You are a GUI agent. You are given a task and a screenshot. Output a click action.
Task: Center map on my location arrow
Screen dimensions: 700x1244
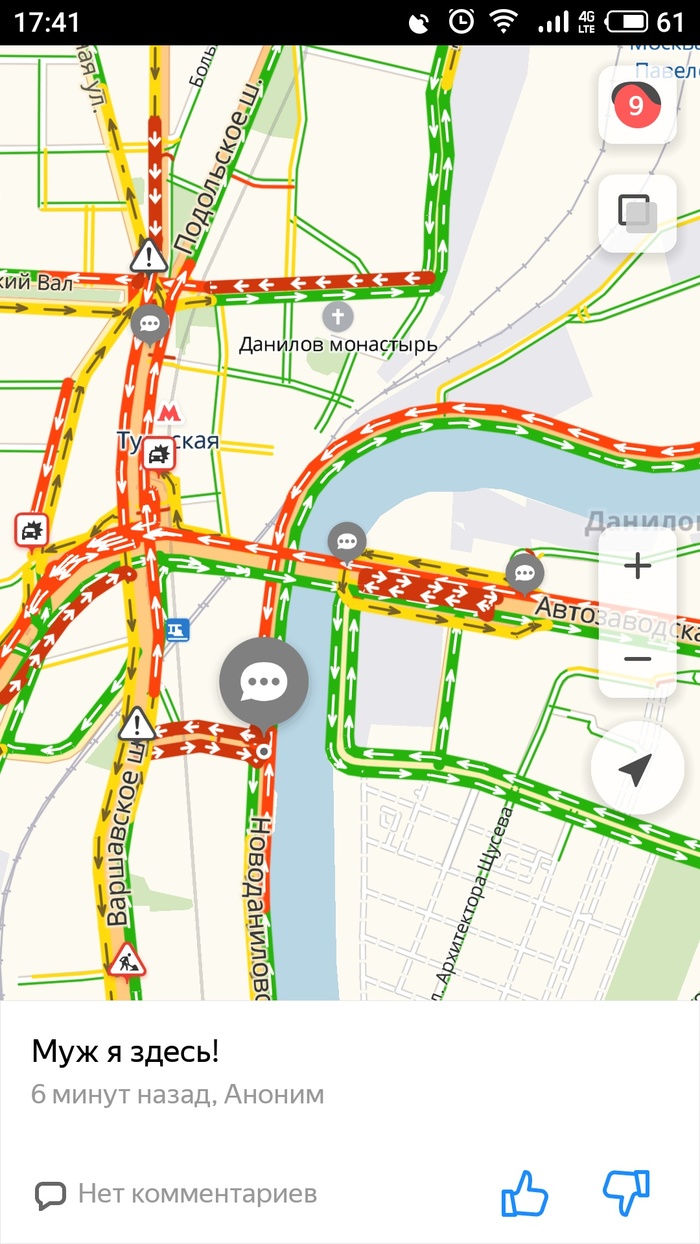tap(636, 768)
